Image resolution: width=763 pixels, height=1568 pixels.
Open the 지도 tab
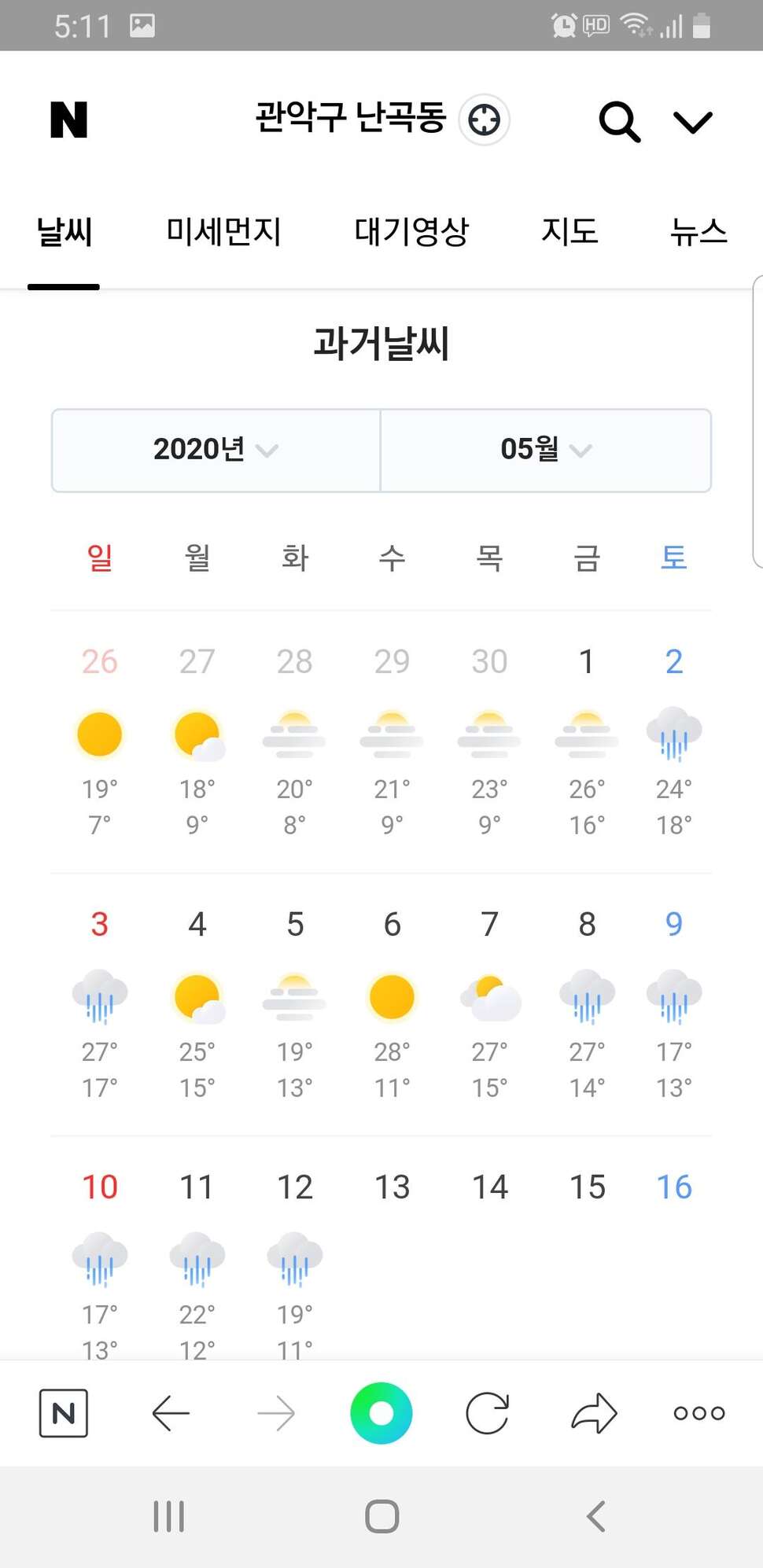[x=569, y=231]
